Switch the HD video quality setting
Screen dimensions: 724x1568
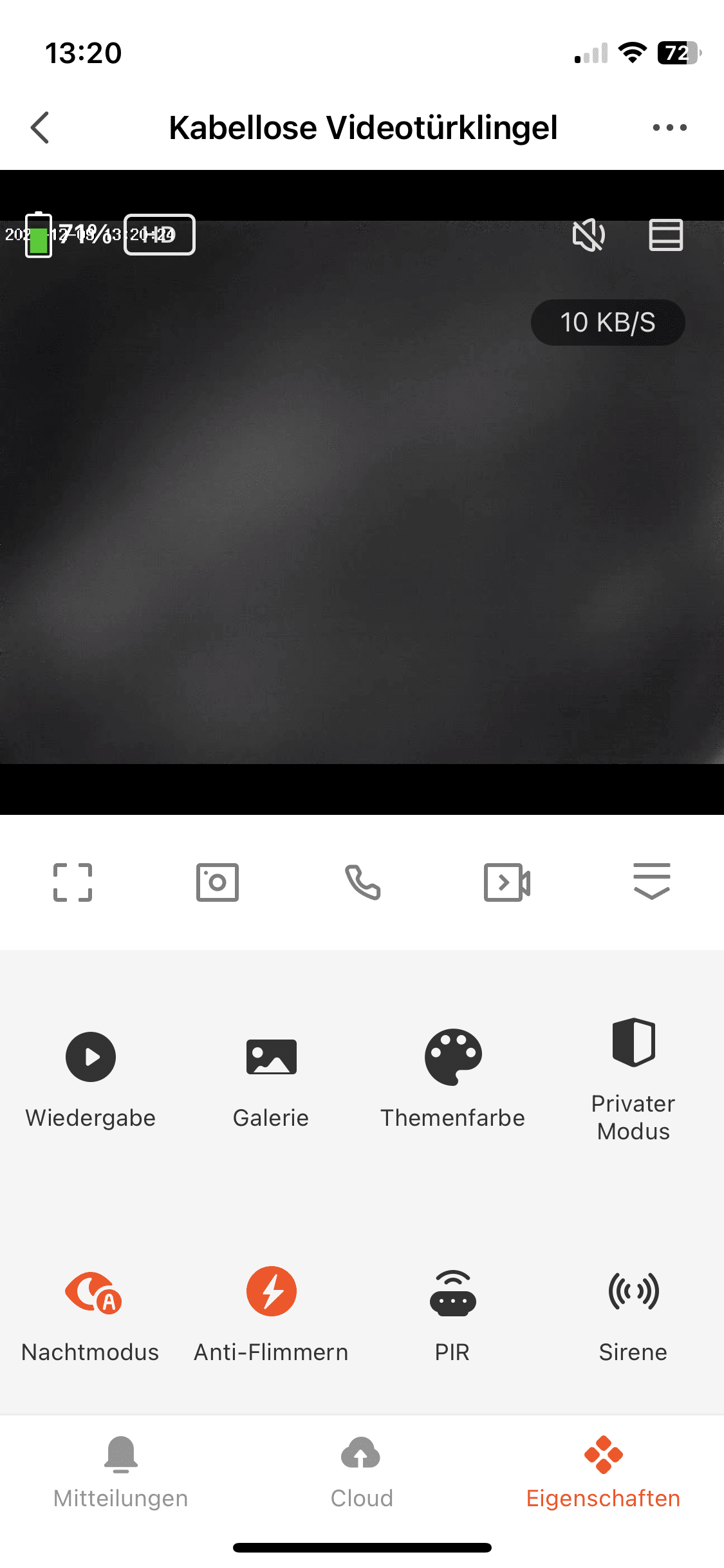(159, 234)
